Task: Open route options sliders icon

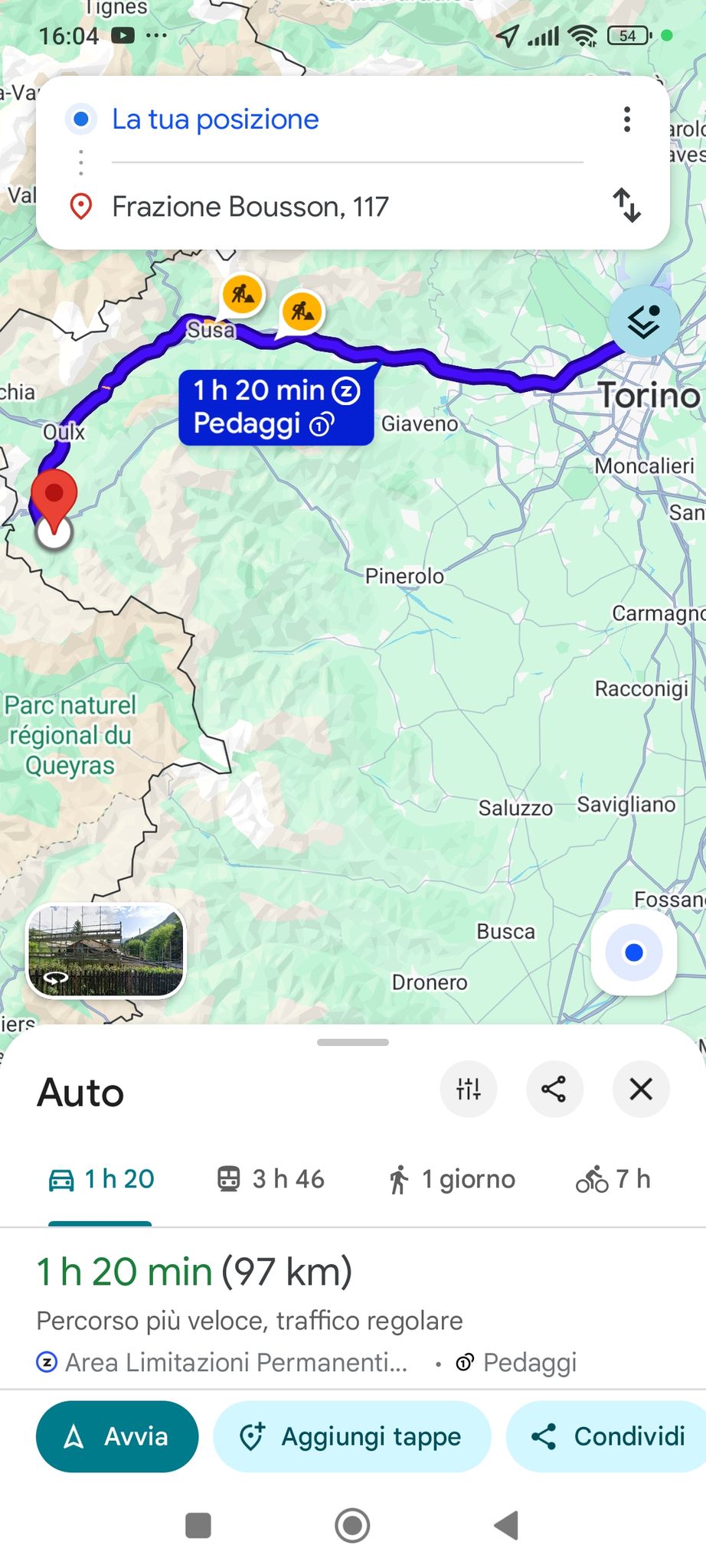Action: pos(468,1089)
